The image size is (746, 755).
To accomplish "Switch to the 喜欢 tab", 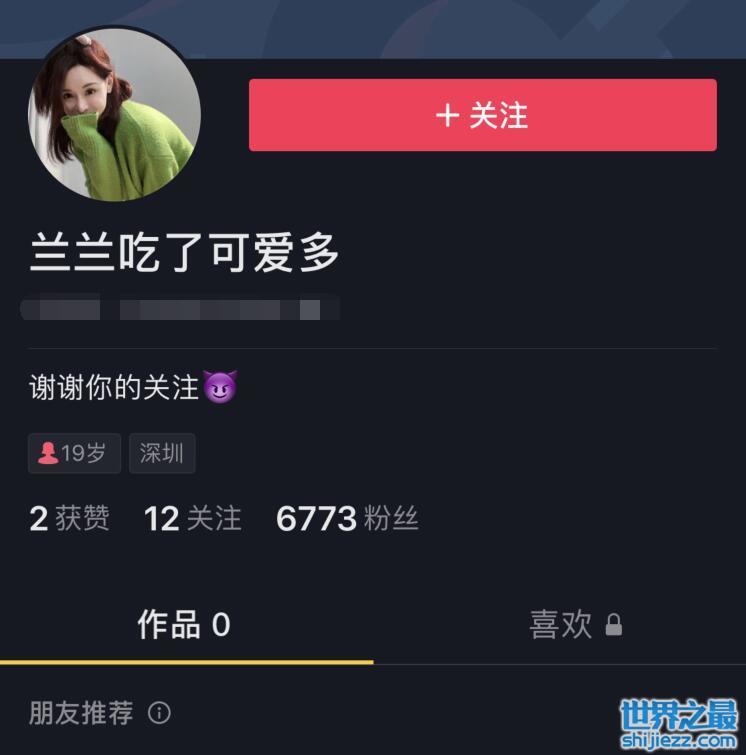I will (575, 625).
